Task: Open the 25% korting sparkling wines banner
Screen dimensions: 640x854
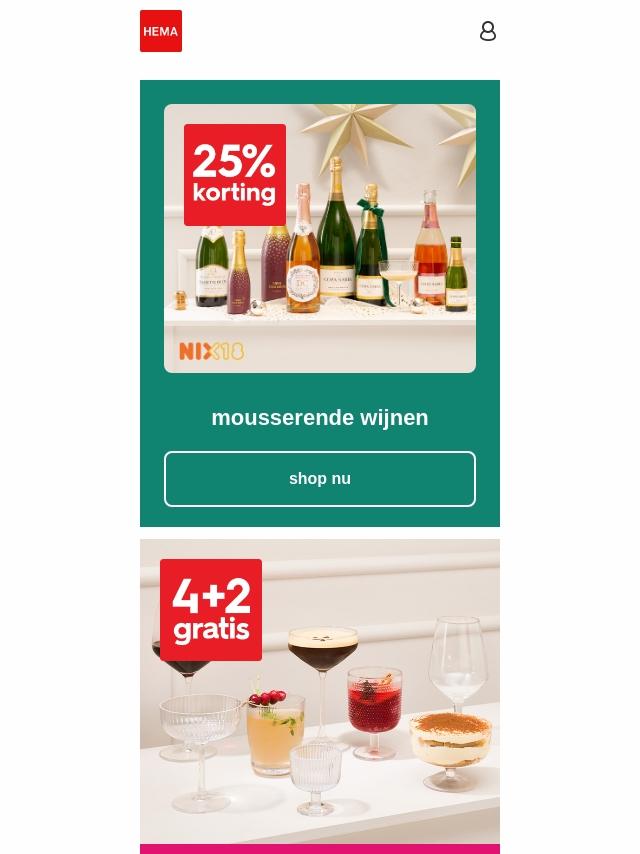Action: tap(320, 238)
